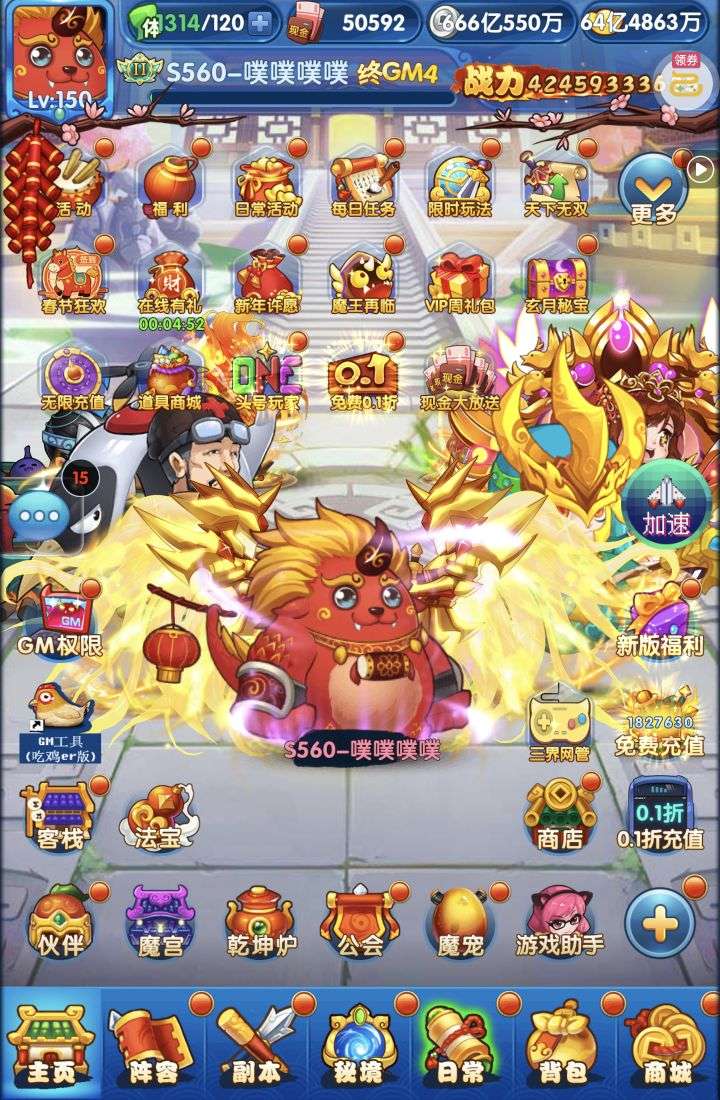
Task: Open the 商店 shop icon
Action: click(x=561, y=815)
